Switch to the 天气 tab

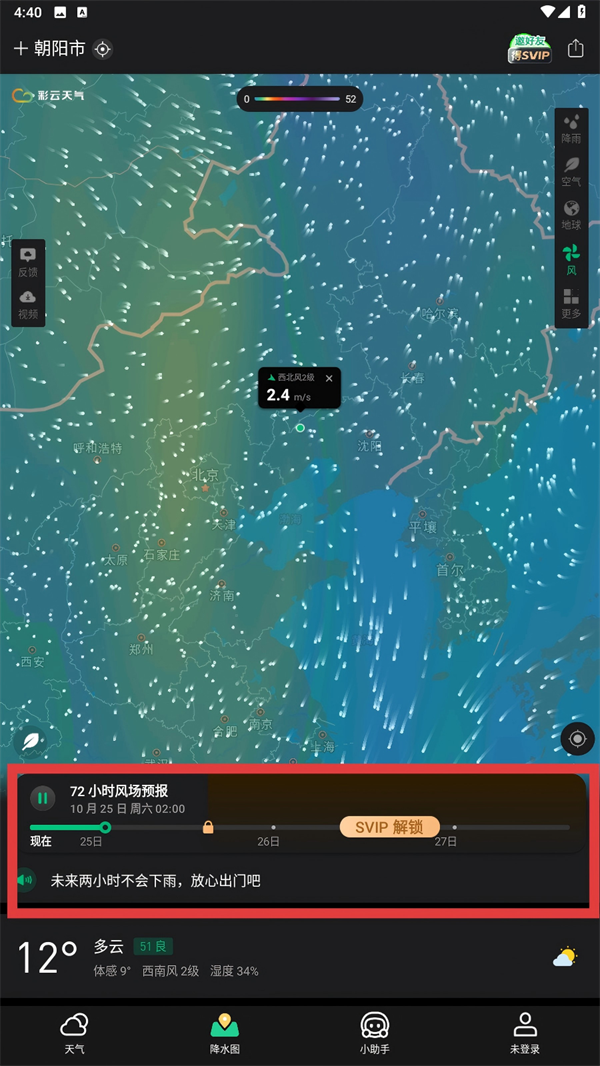point(75,1032)
